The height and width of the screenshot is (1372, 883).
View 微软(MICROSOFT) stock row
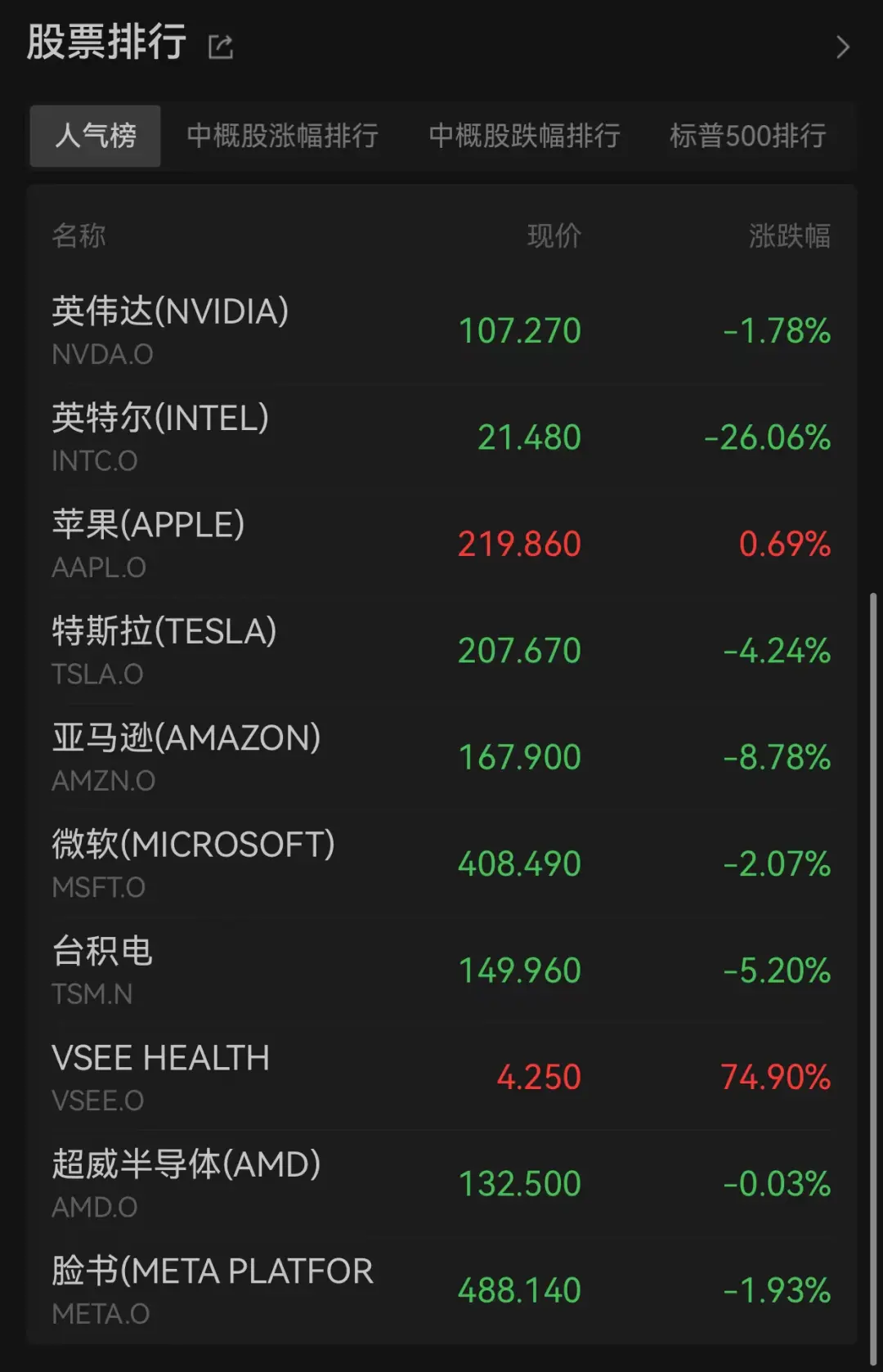pyautogui.click(x=441, y=864)
